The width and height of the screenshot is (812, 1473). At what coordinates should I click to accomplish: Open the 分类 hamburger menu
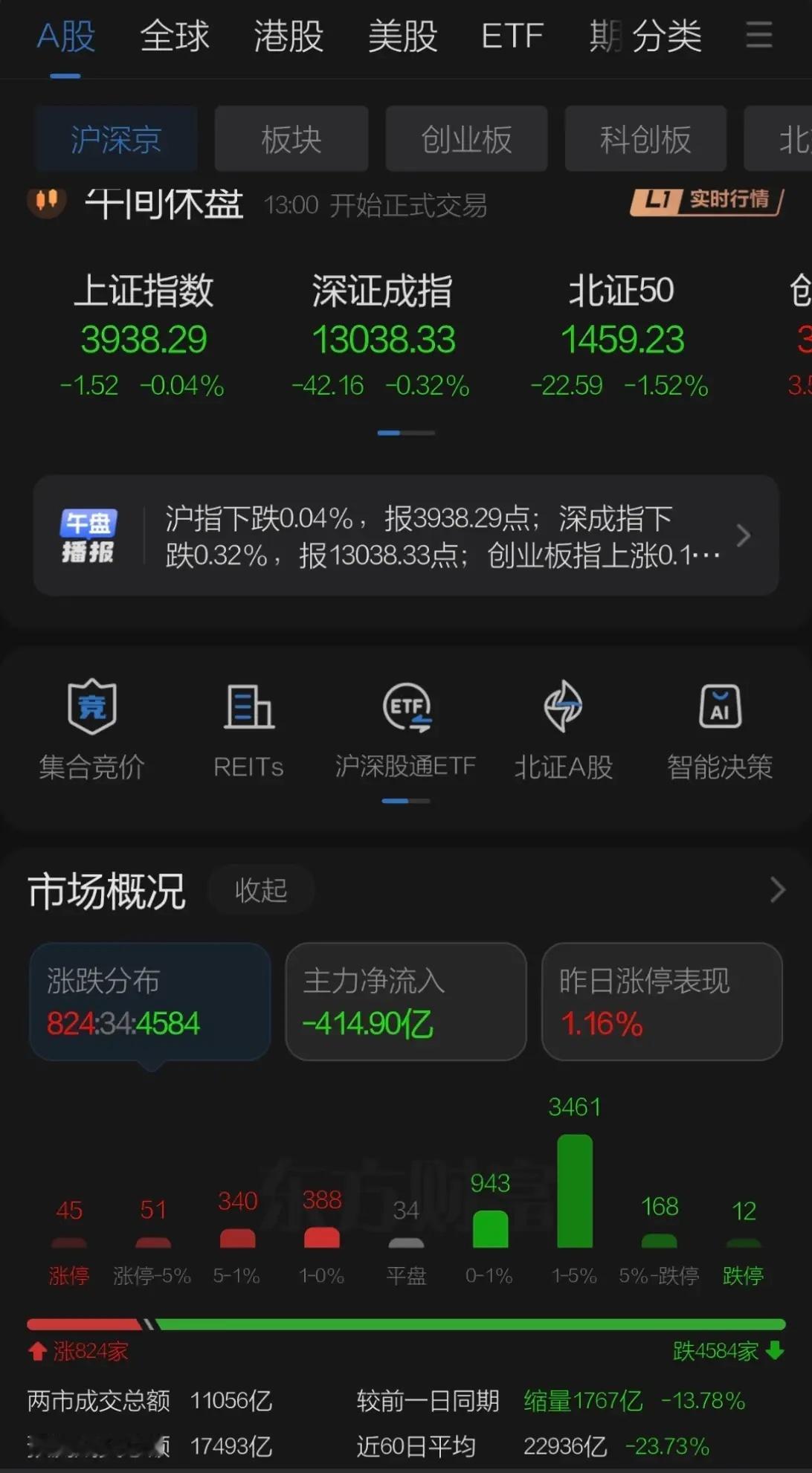pos(758,35)
